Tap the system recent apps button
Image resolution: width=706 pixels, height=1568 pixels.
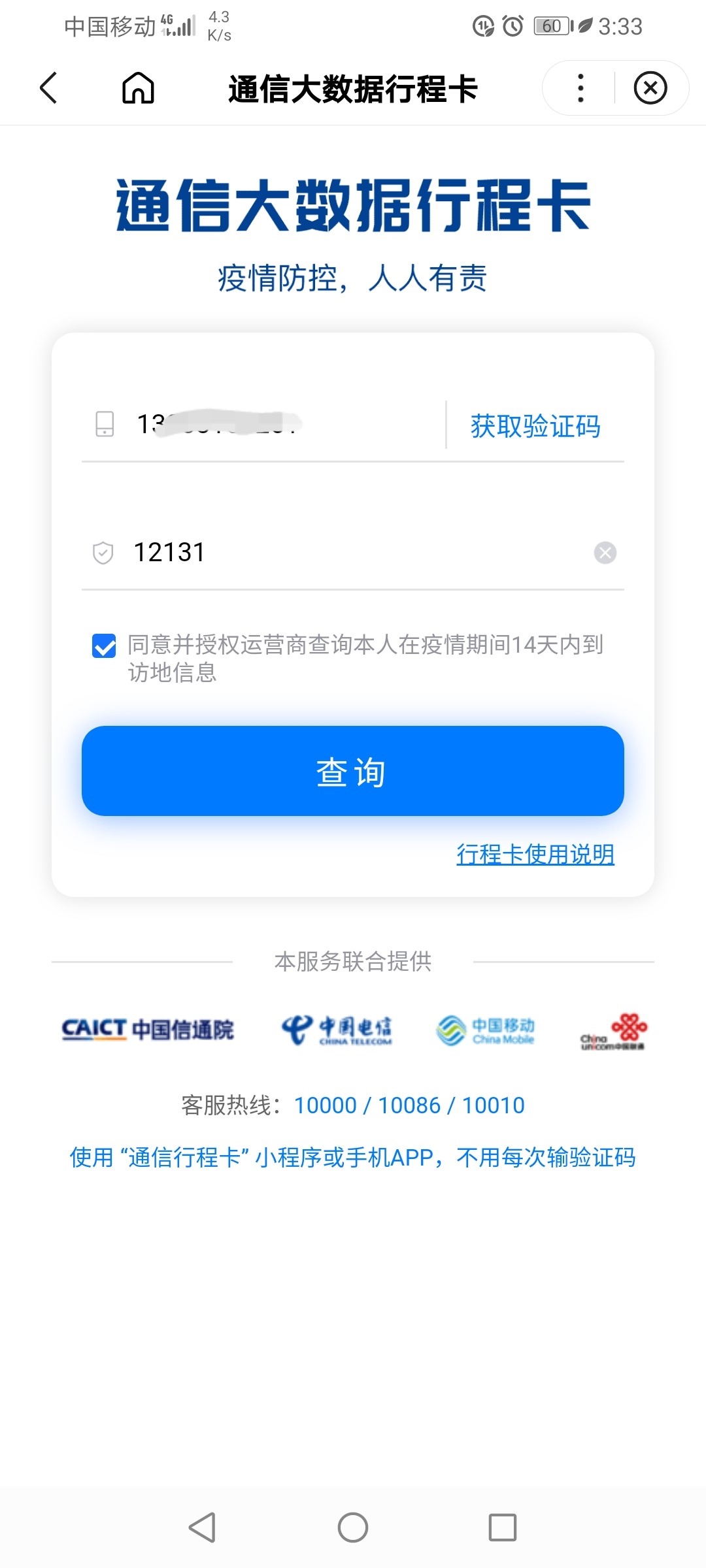pos(503,1527)
